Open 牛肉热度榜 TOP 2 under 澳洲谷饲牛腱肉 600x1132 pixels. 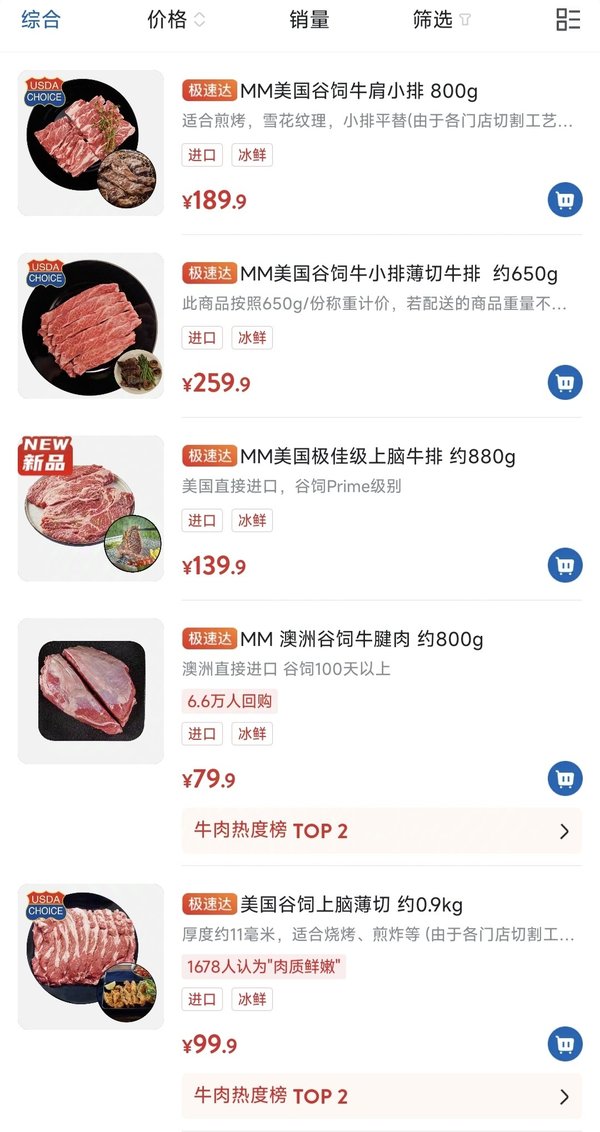(x=381, y=831)
